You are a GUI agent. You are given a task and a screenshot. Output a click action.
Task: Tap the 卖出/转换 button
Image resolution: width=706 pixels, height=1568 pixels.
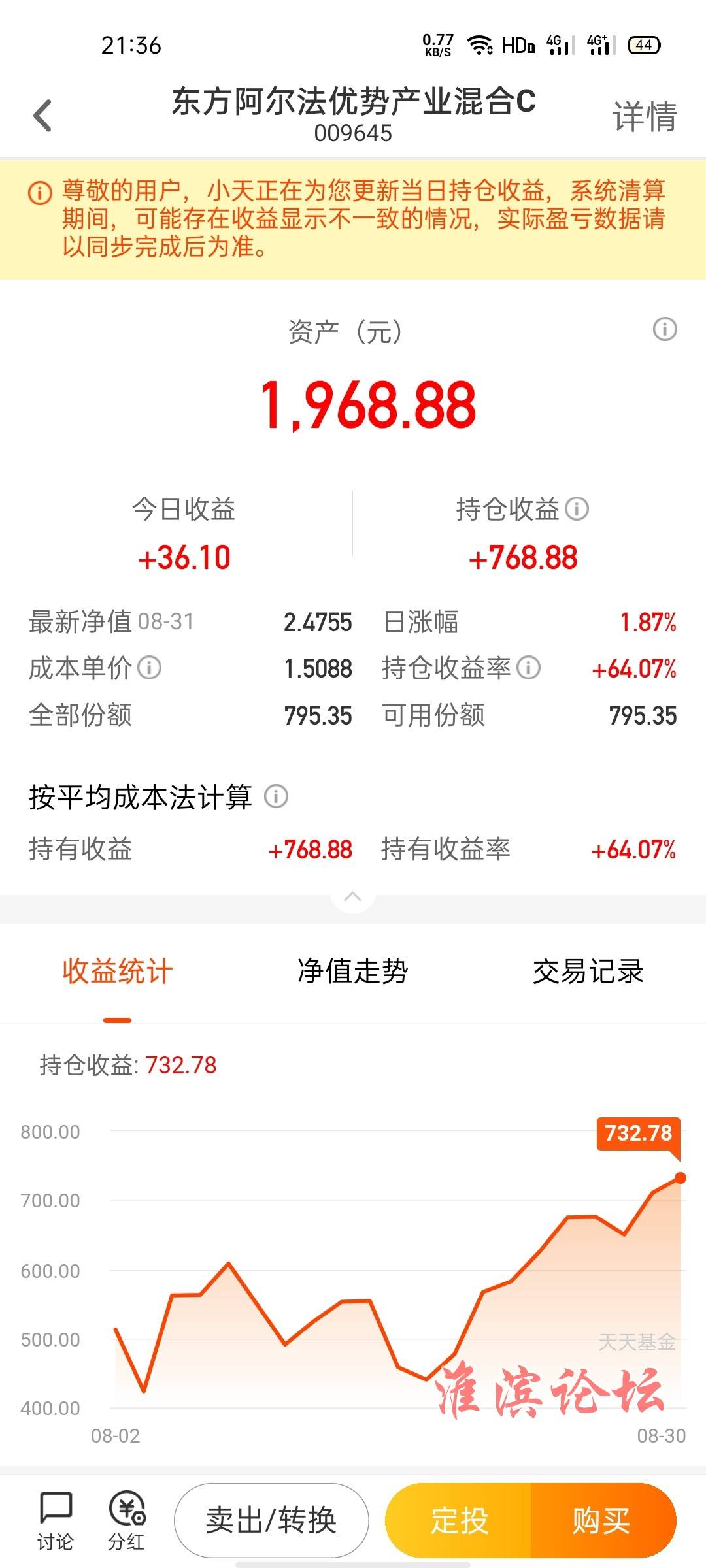click(x=272, y=1520)
